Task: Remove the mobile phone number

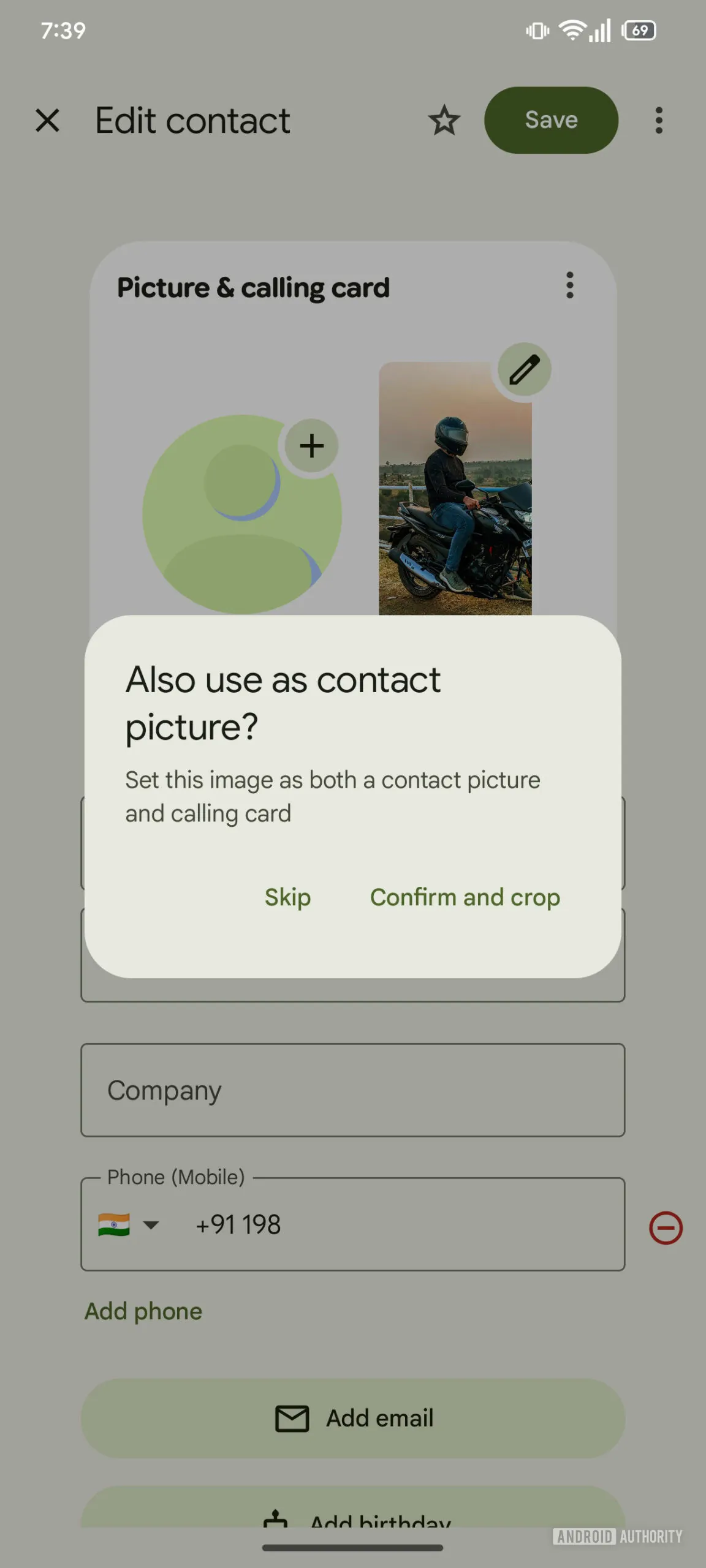Action: click(x=666, y=1228)
